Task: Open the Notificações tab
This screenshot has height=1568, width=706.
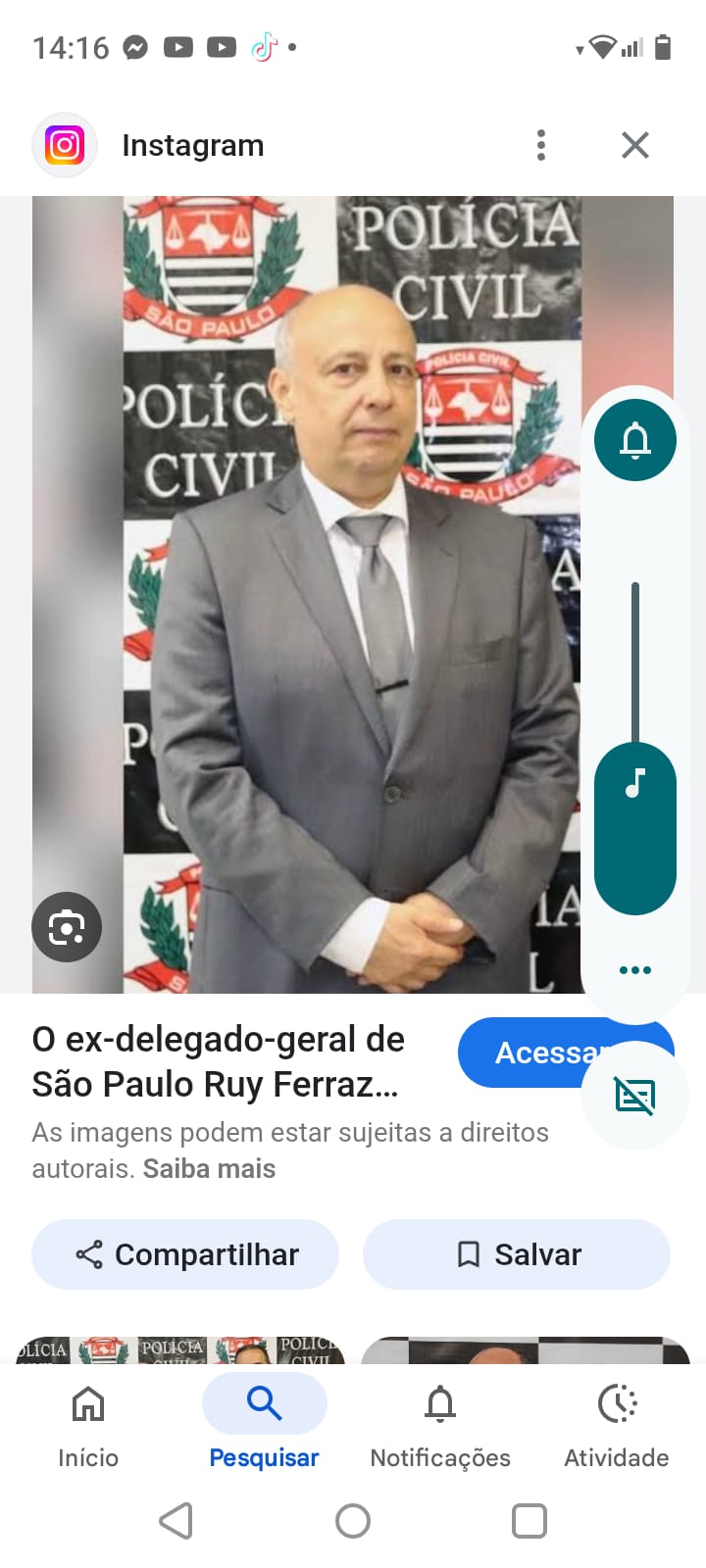Action: click(x=440, y=1427)
